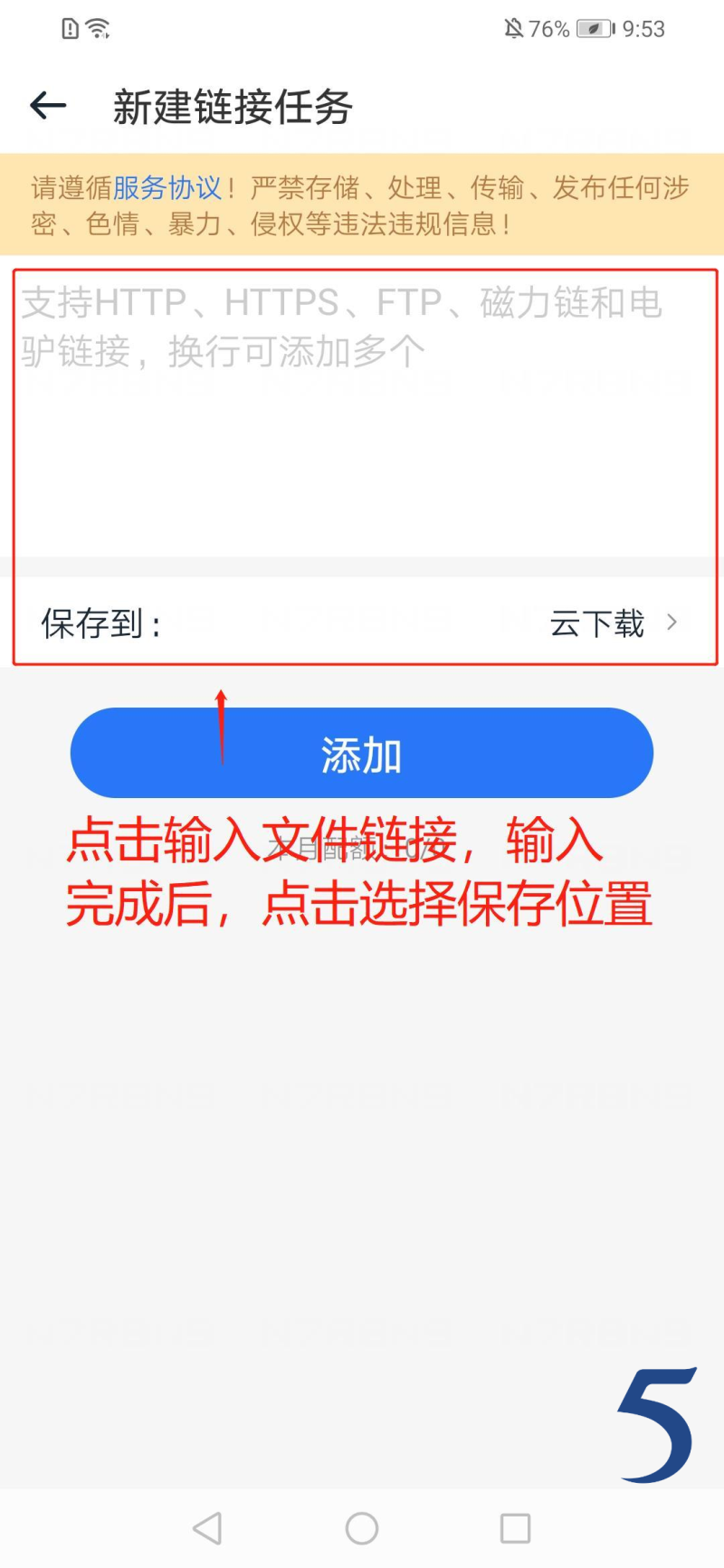Tap the WiFi icon in the status bar

(96, 27)
